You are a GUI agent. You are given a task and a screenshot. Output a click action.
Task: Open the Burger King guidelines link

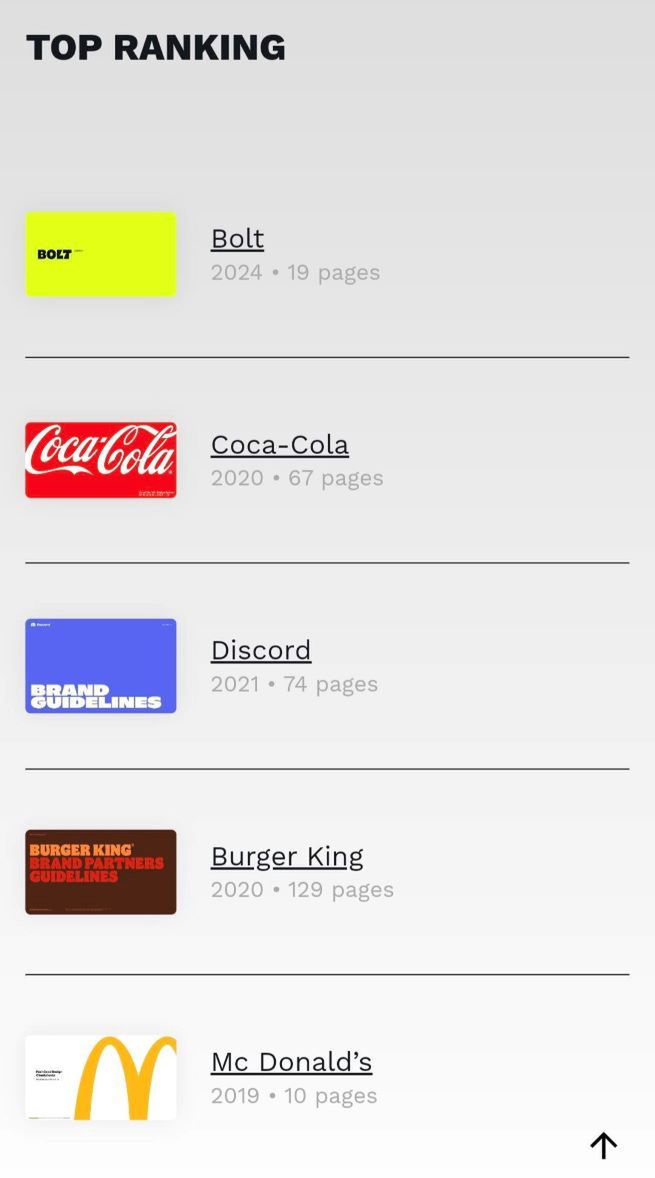pos(286,857)
